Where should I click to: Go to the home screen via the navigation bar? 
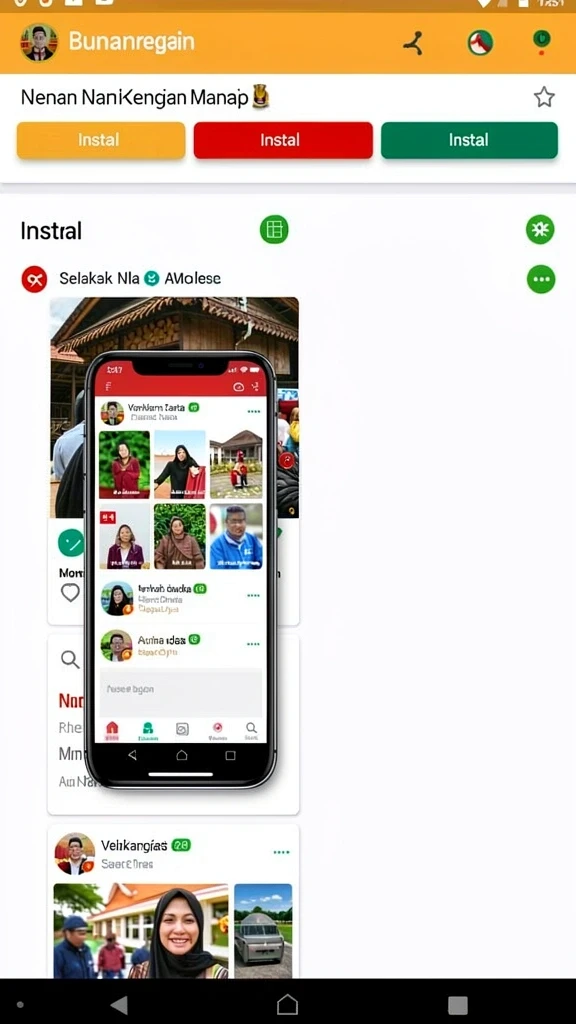point(287,1004)
